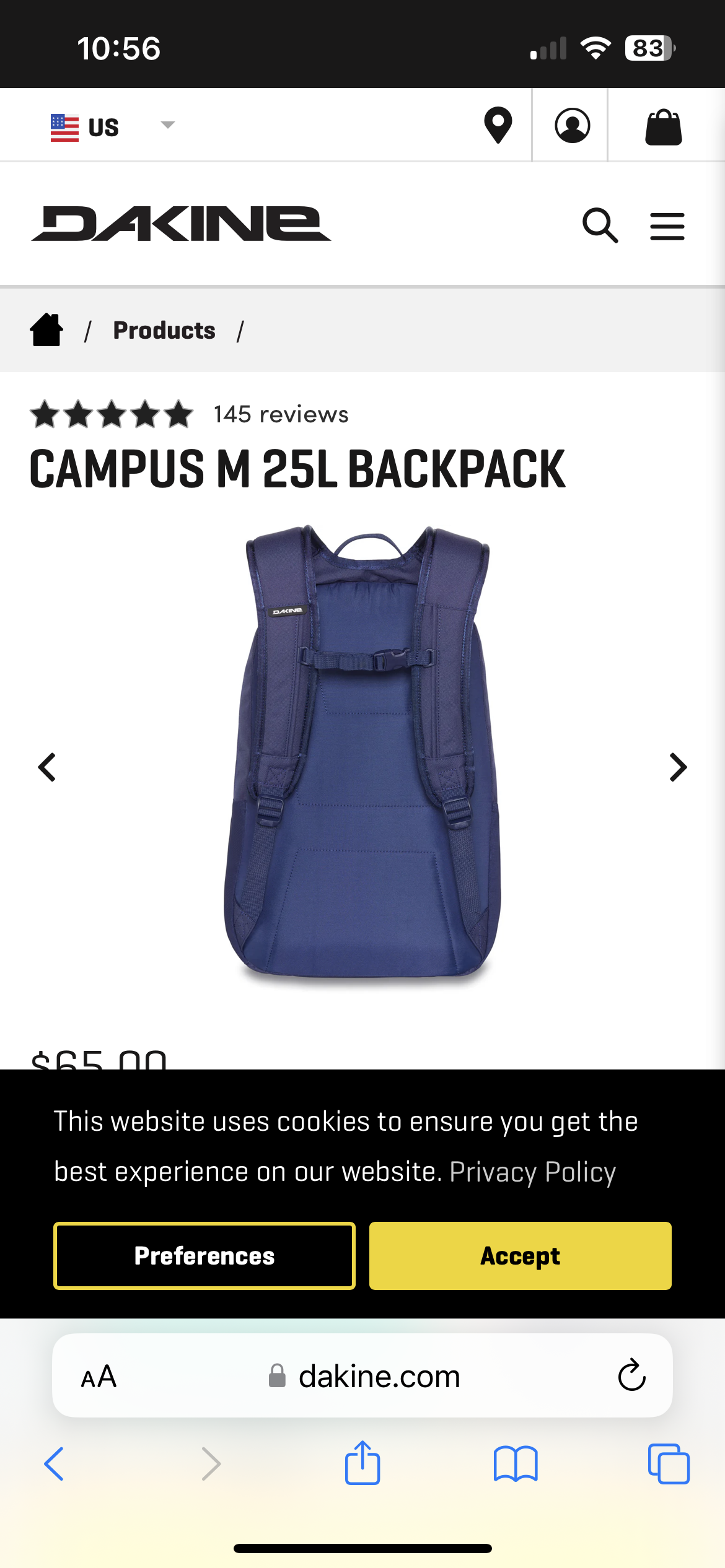Open the store locator pin
Image resolution: width=725 pixels, height=1568 pixels.
(x=498, y=126)
